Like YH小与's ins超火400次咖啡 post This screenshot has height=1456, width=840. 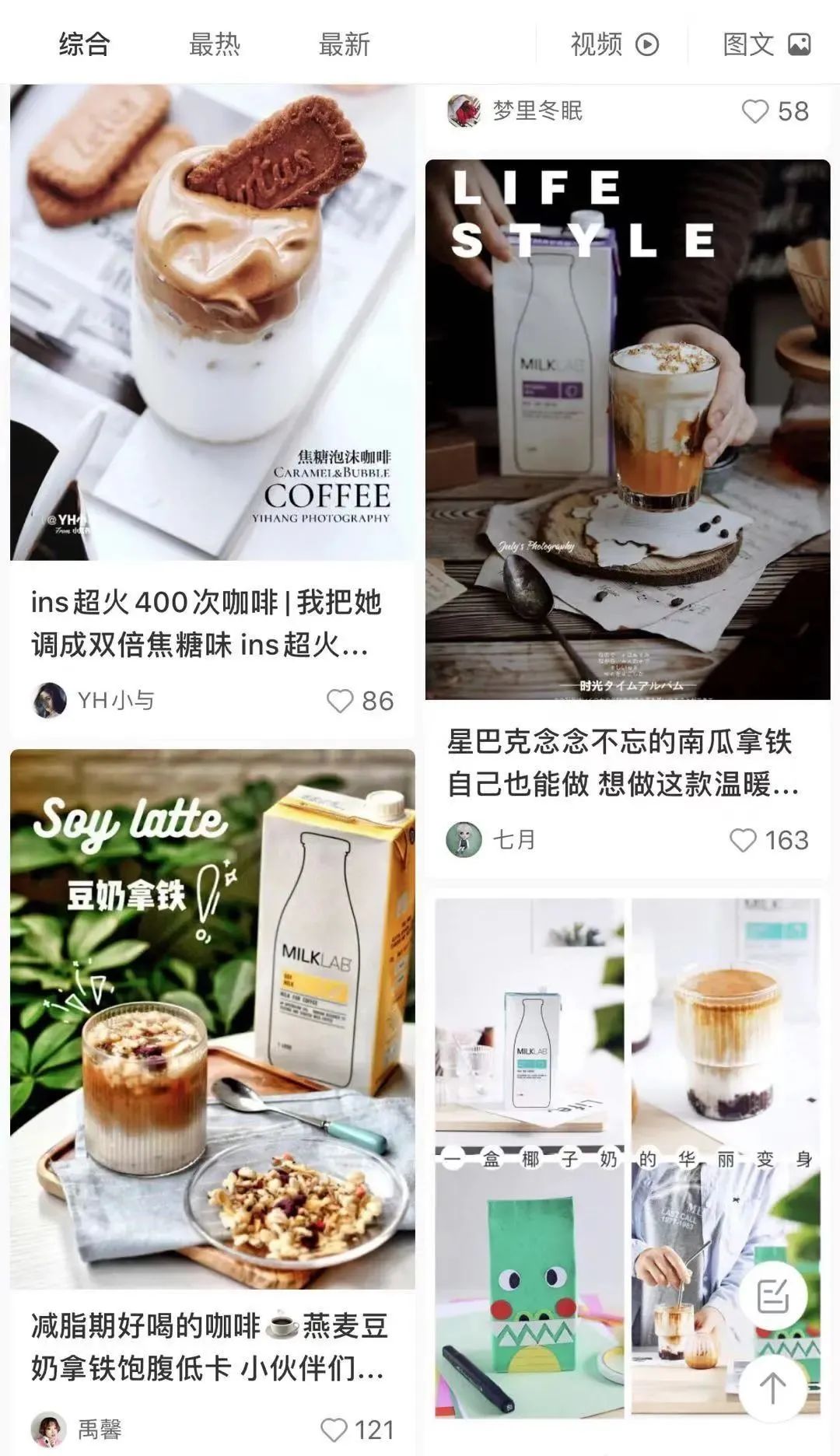pyautogui.click(x=340, y=701)
